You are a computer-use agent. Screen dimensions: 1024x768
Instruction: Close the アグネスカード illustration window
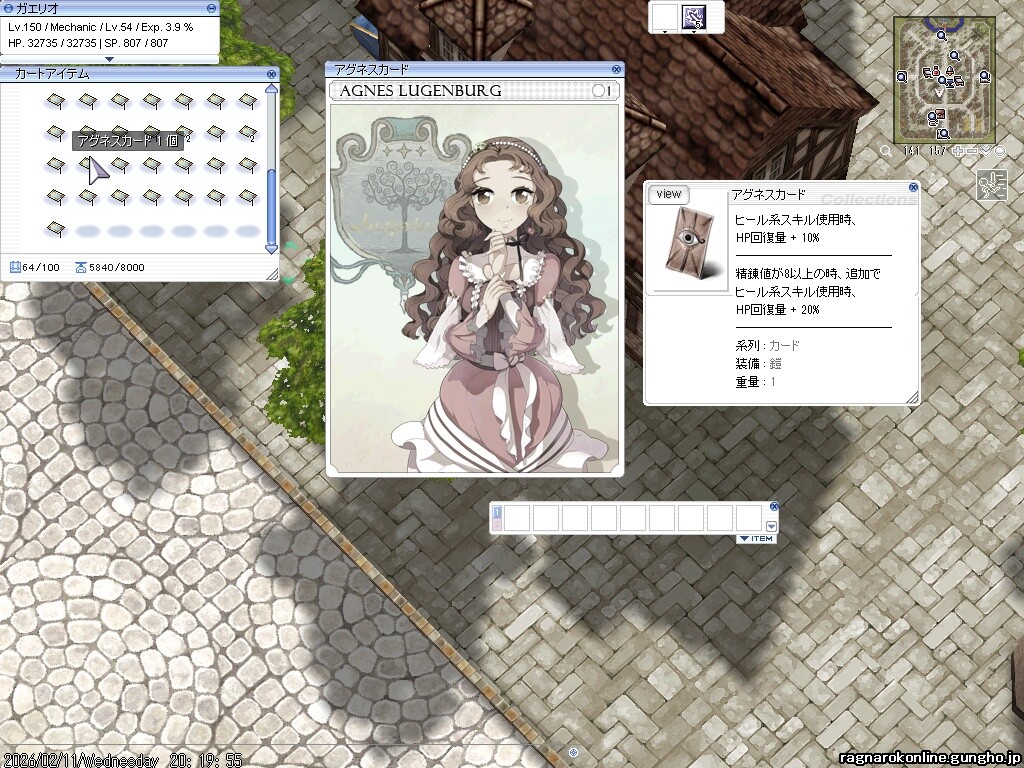(x=616, y=69)
